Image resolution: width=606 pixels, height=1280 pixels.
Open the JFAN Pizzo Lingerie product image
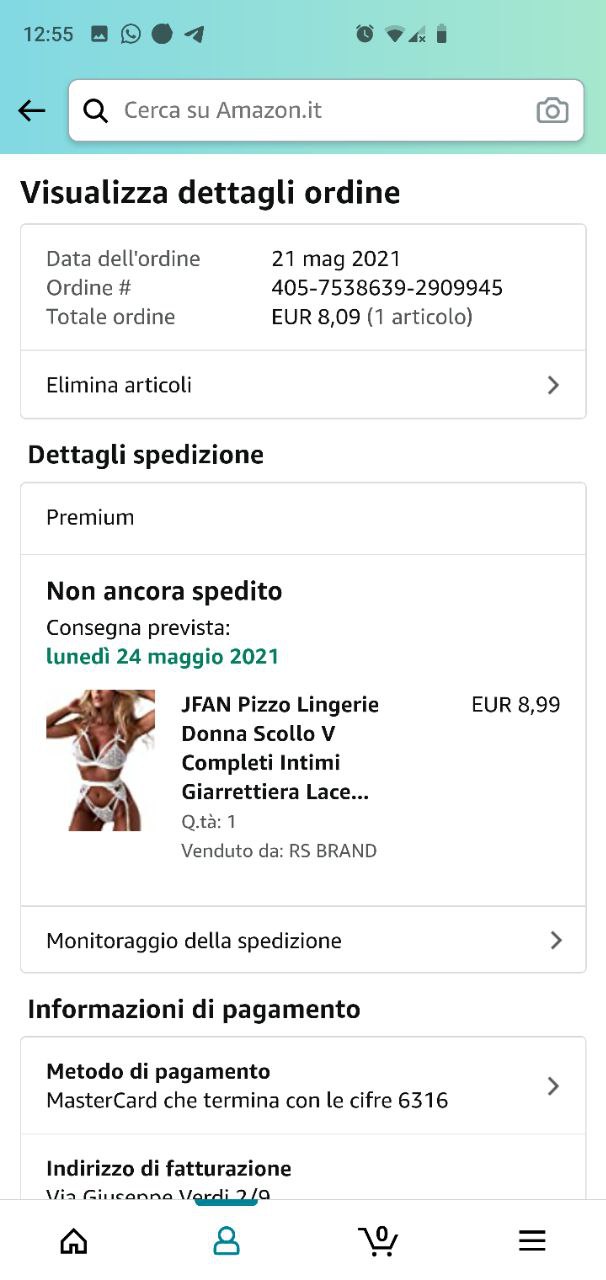(100, 760)
